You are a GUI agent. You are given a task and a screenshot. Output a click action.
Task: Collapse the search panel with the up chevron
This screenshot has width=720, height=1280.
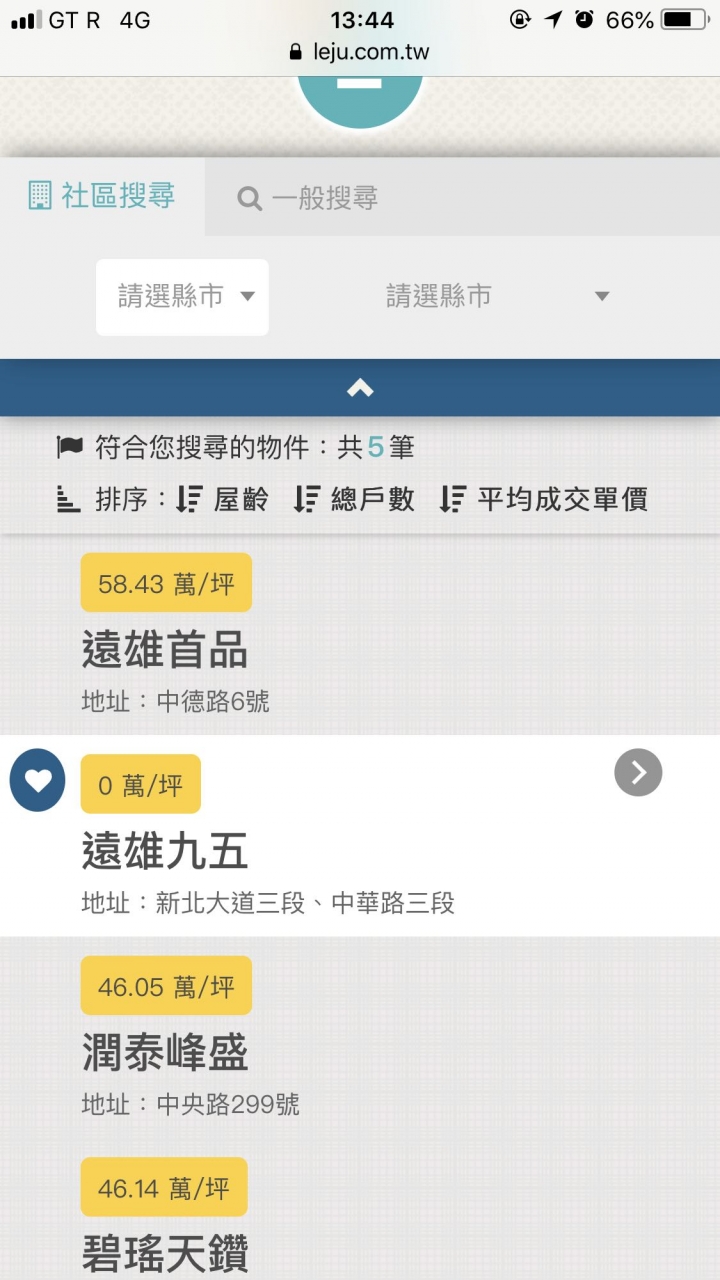point(360,388)
